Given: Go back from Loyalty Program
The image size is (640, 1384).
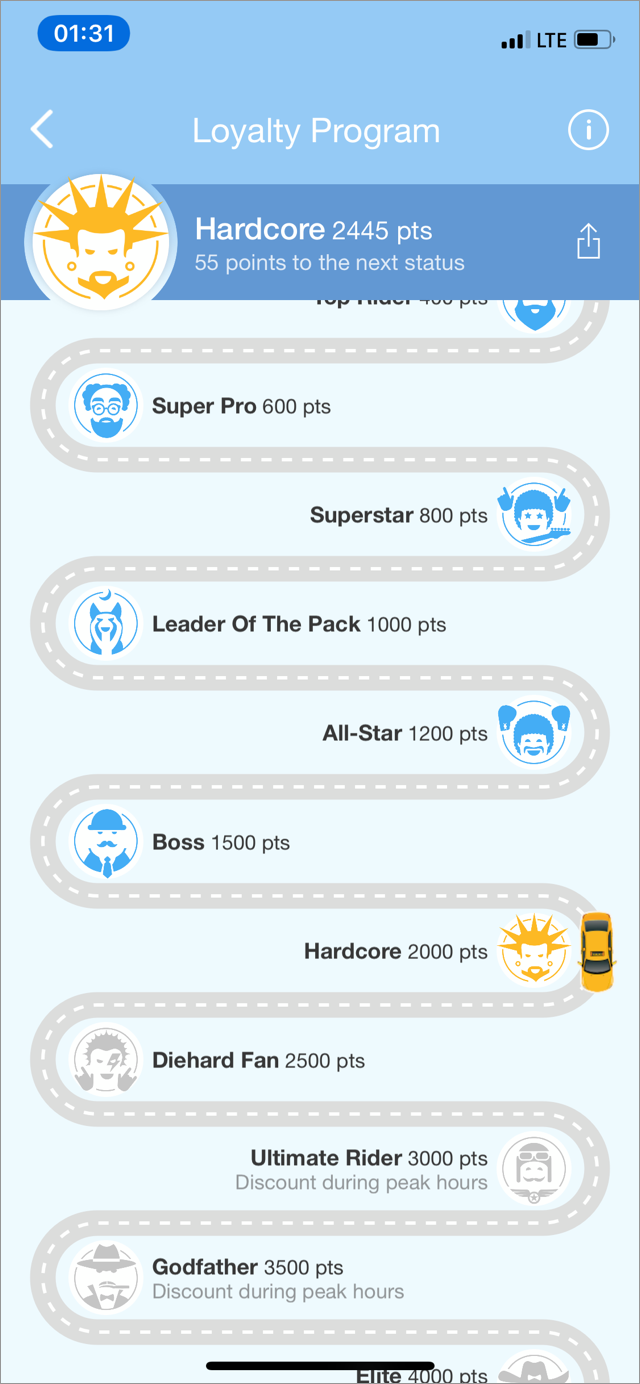Looking at the screenshot, I should (x=42, y=130).
